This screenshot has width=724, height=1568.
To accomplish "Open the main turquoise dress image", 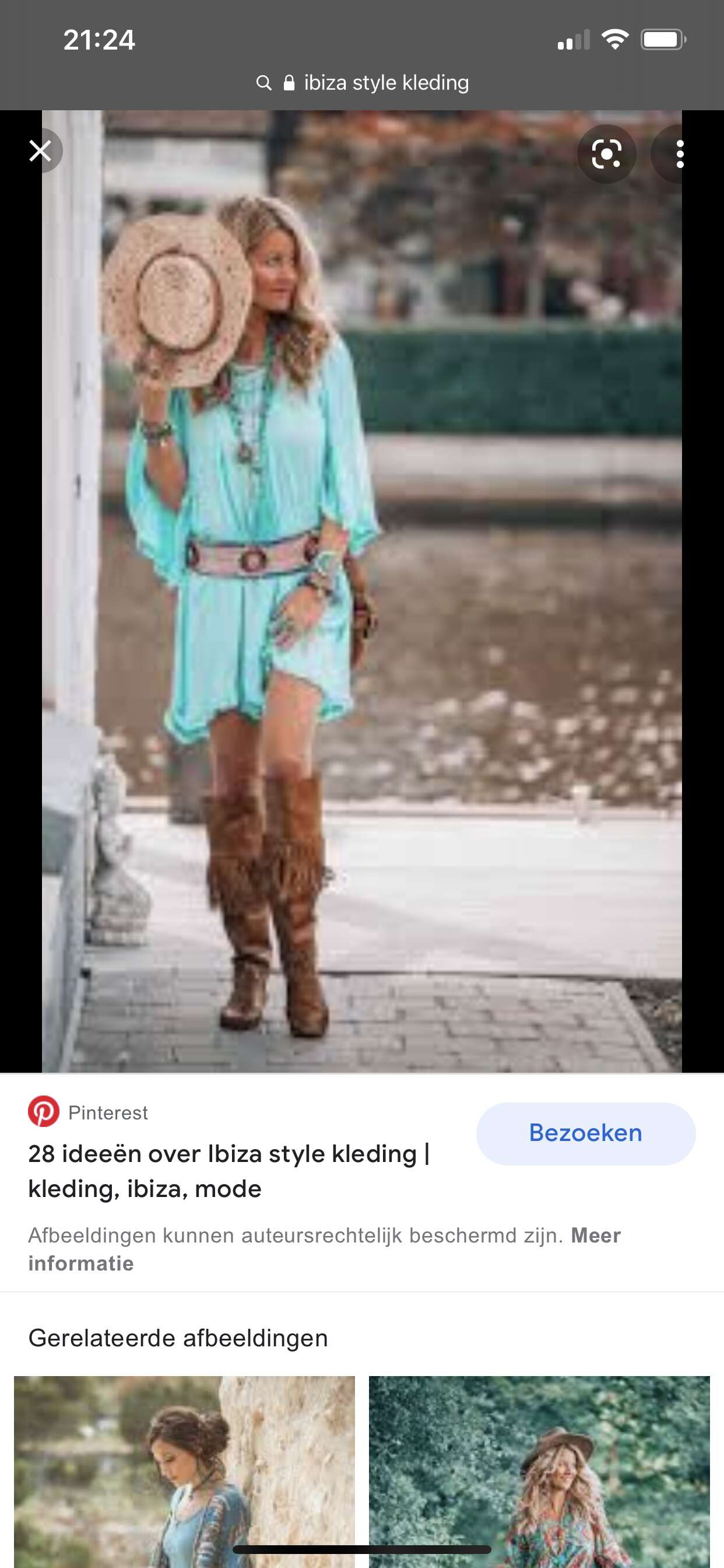I will [x=361, y=591].
